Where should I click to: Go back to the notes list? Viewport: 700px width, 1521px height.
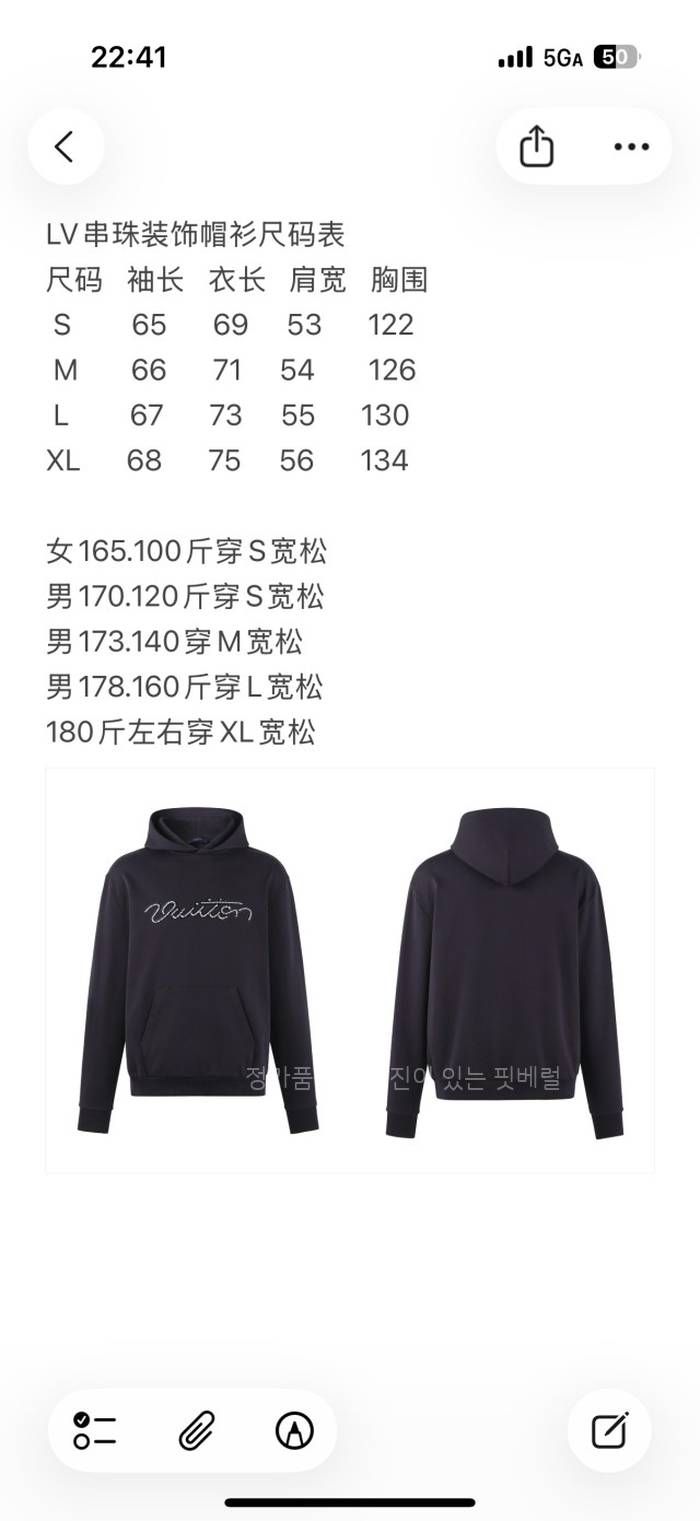(x=65, y=147)
